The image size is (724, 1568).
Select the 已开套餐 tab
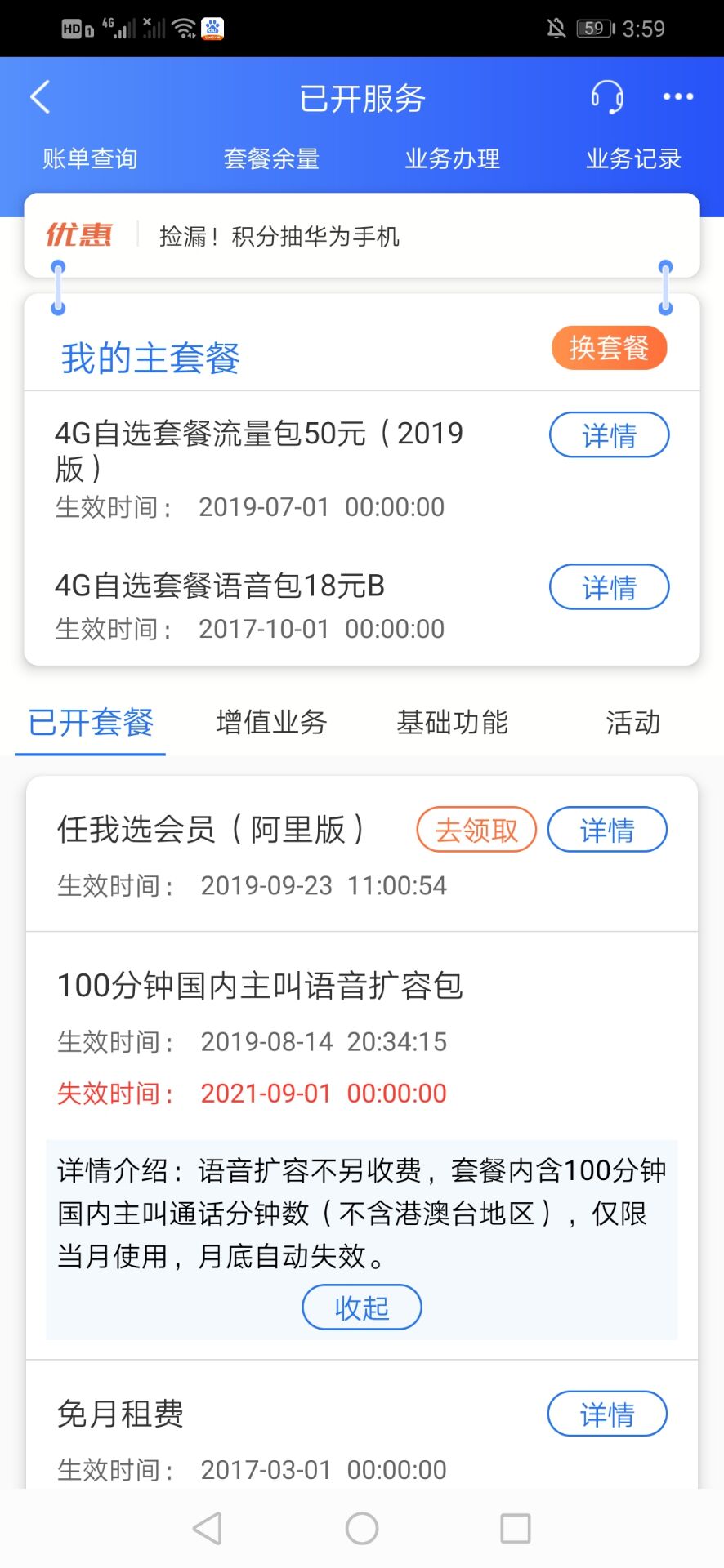coord(90,723)
